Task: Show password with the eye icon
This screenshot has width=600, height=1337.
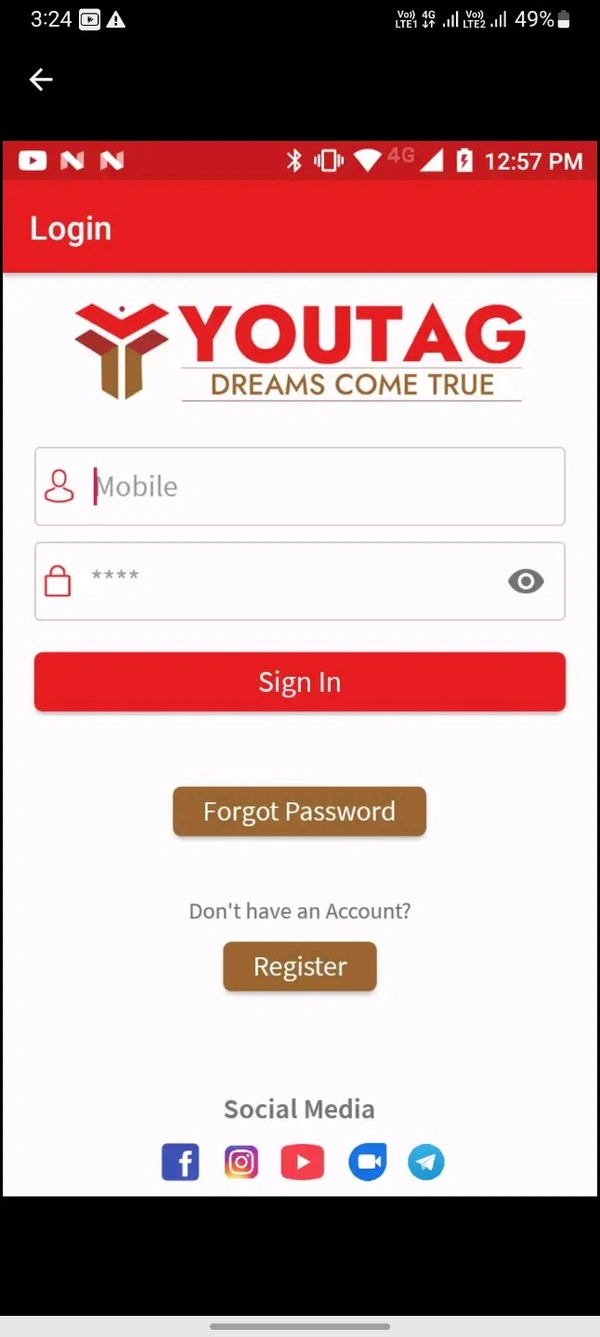Action: click(x=525, y=581)
